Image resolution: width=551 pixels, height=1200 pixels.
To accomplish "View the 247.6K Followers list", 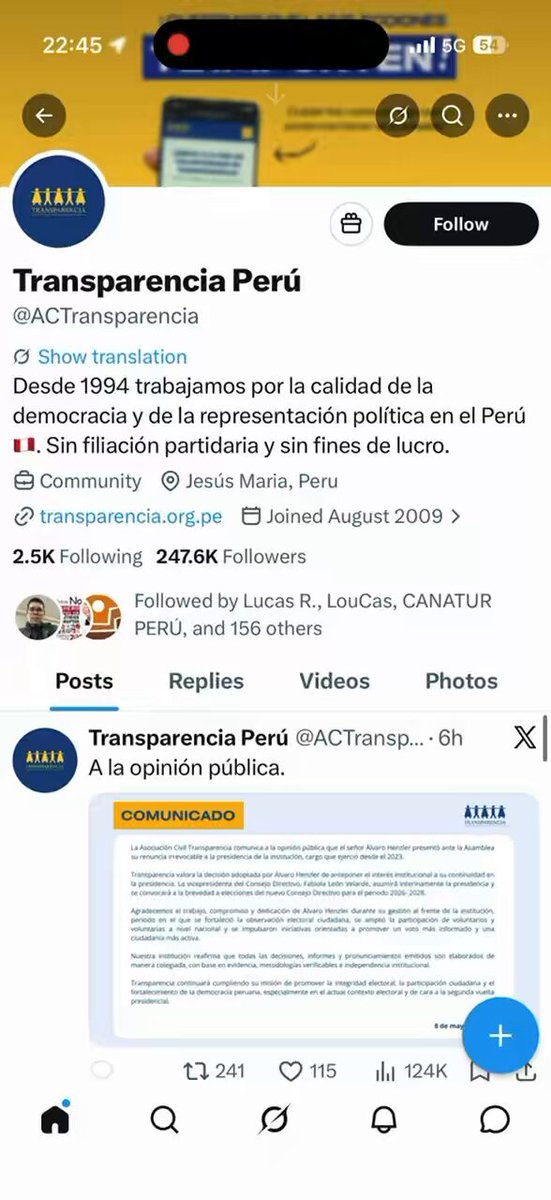I will (231, 557).
